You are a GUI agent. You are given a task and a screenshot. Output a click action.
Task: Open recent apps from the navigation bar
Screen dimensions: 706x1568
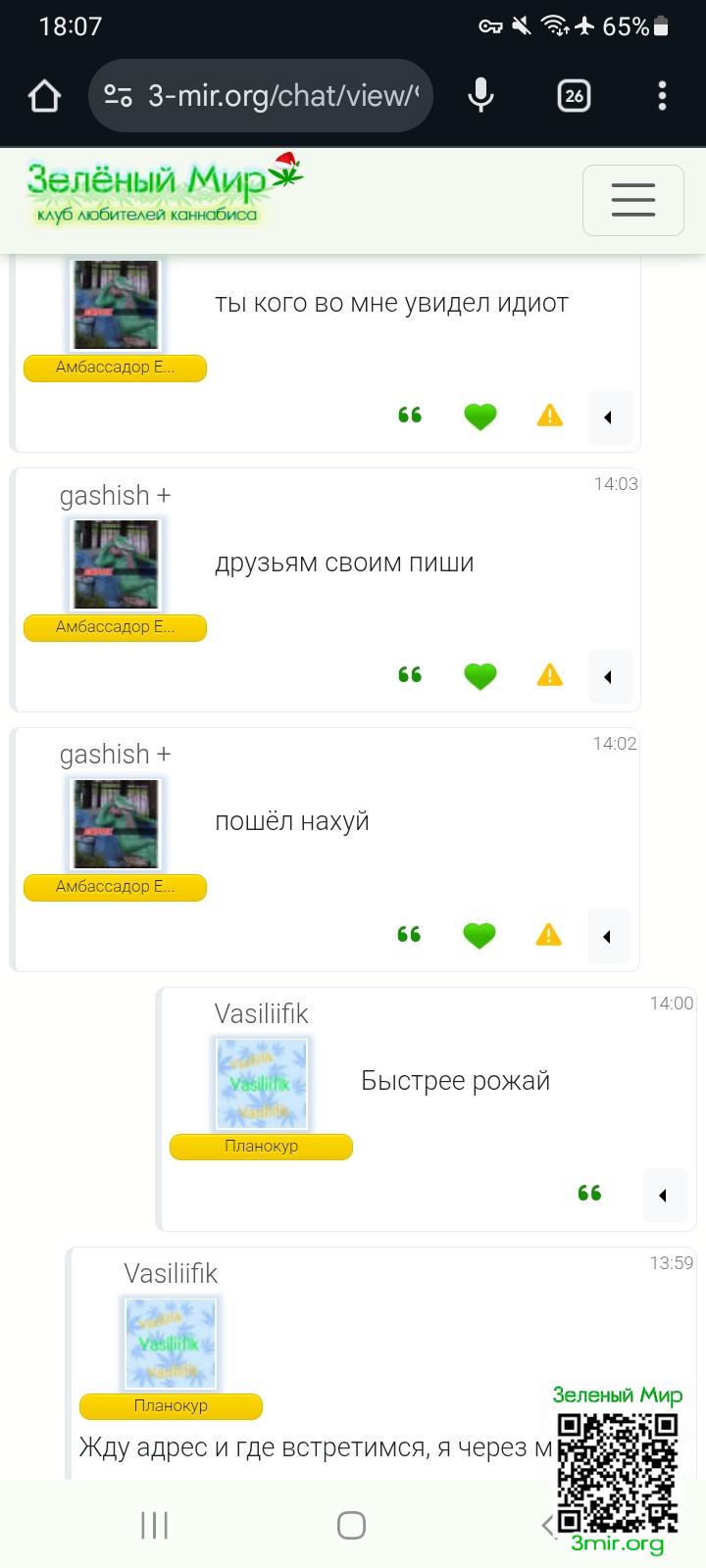pyautogui.click(x=154, y=1525)
